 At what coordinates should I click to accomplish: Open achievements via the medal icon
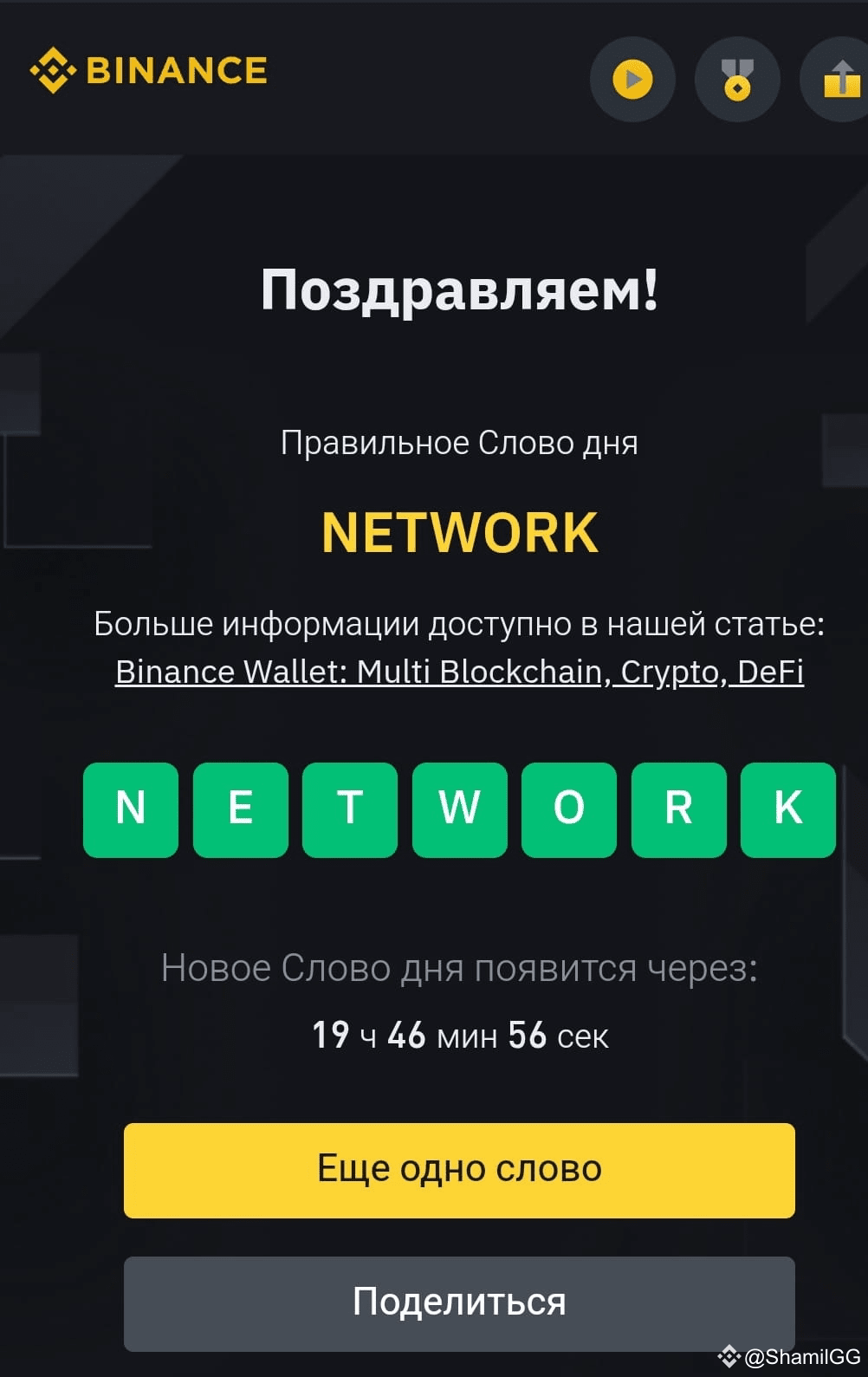[x=737, y=79]
